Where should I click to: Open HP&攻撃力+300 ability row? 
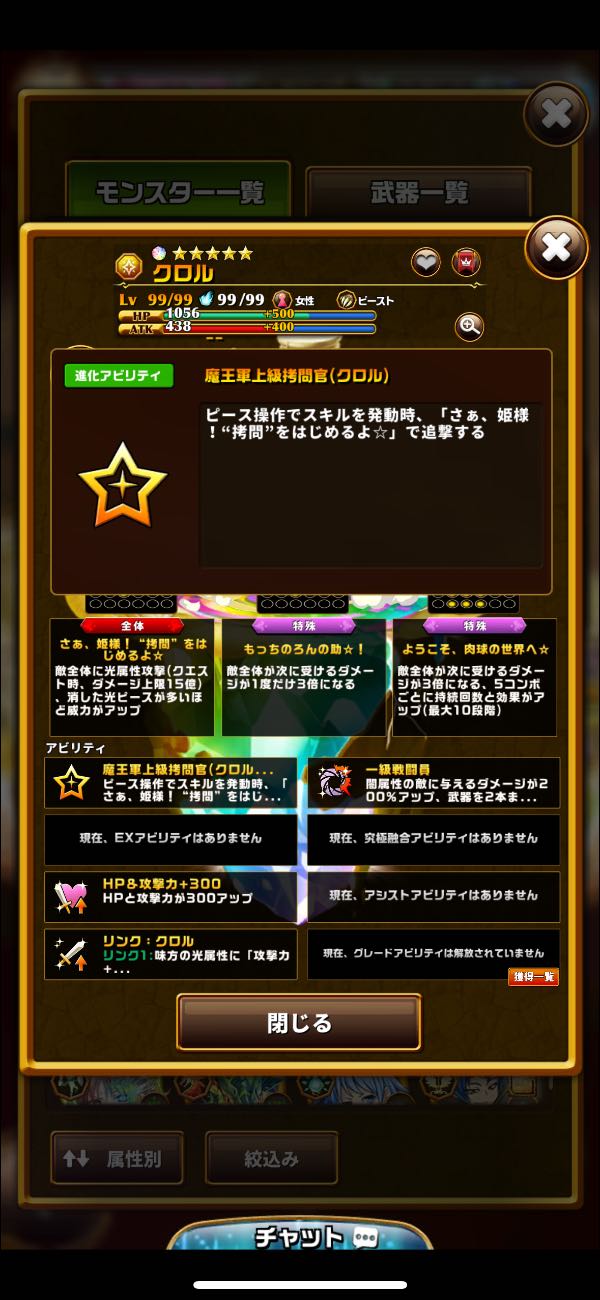(170, 897)
